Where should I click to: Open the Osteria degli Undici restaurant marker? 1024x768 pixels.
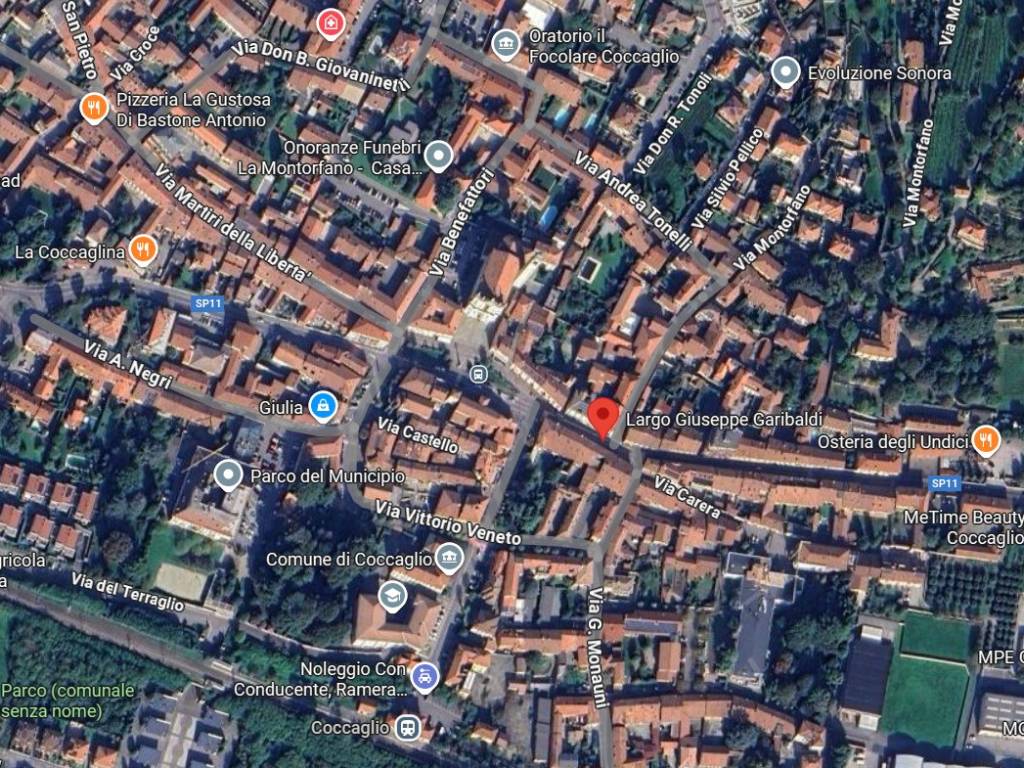(986, 441)
